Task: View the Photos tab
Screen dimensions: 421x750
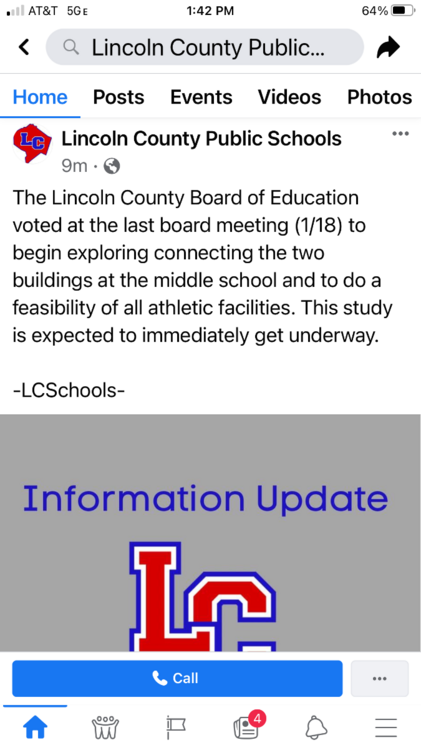Action: [379, 97]
